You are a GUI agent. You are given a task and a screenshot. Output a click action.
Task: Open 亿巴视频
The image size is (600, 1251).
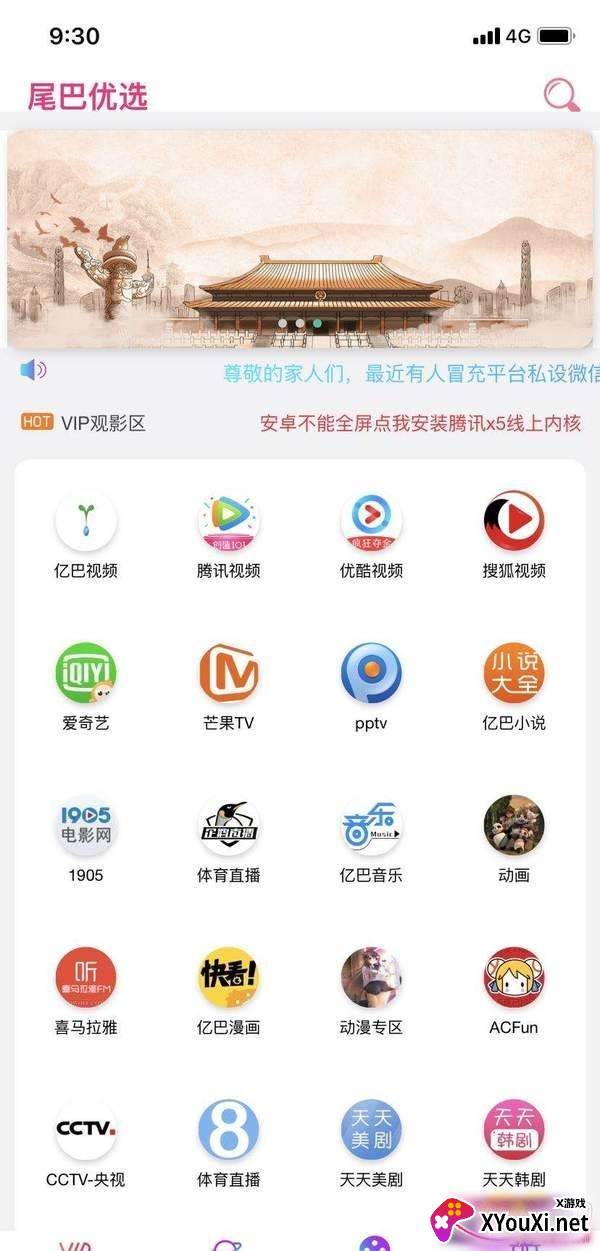86,521
